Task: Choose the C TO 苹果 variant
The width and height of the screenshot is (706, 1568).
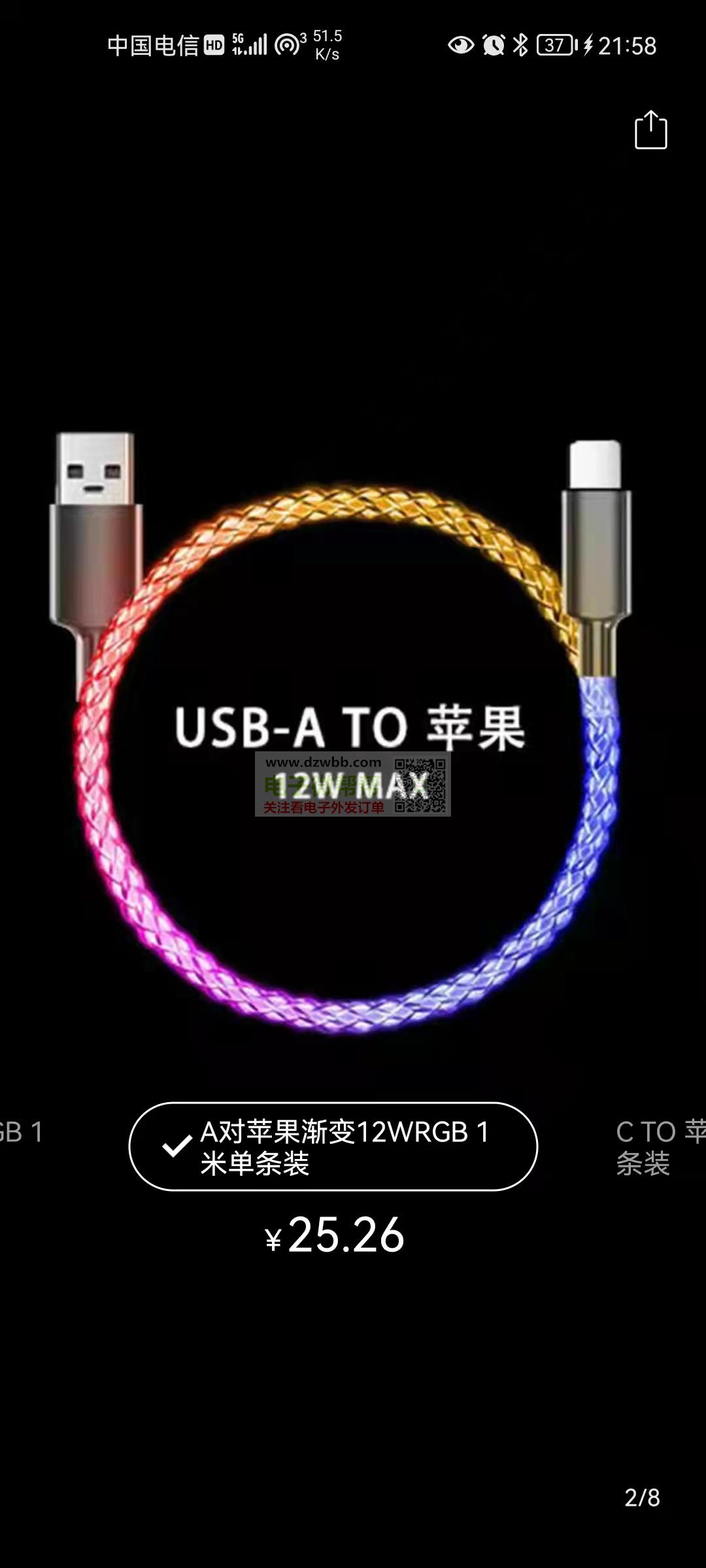Action: click(x=659, y=1147)
